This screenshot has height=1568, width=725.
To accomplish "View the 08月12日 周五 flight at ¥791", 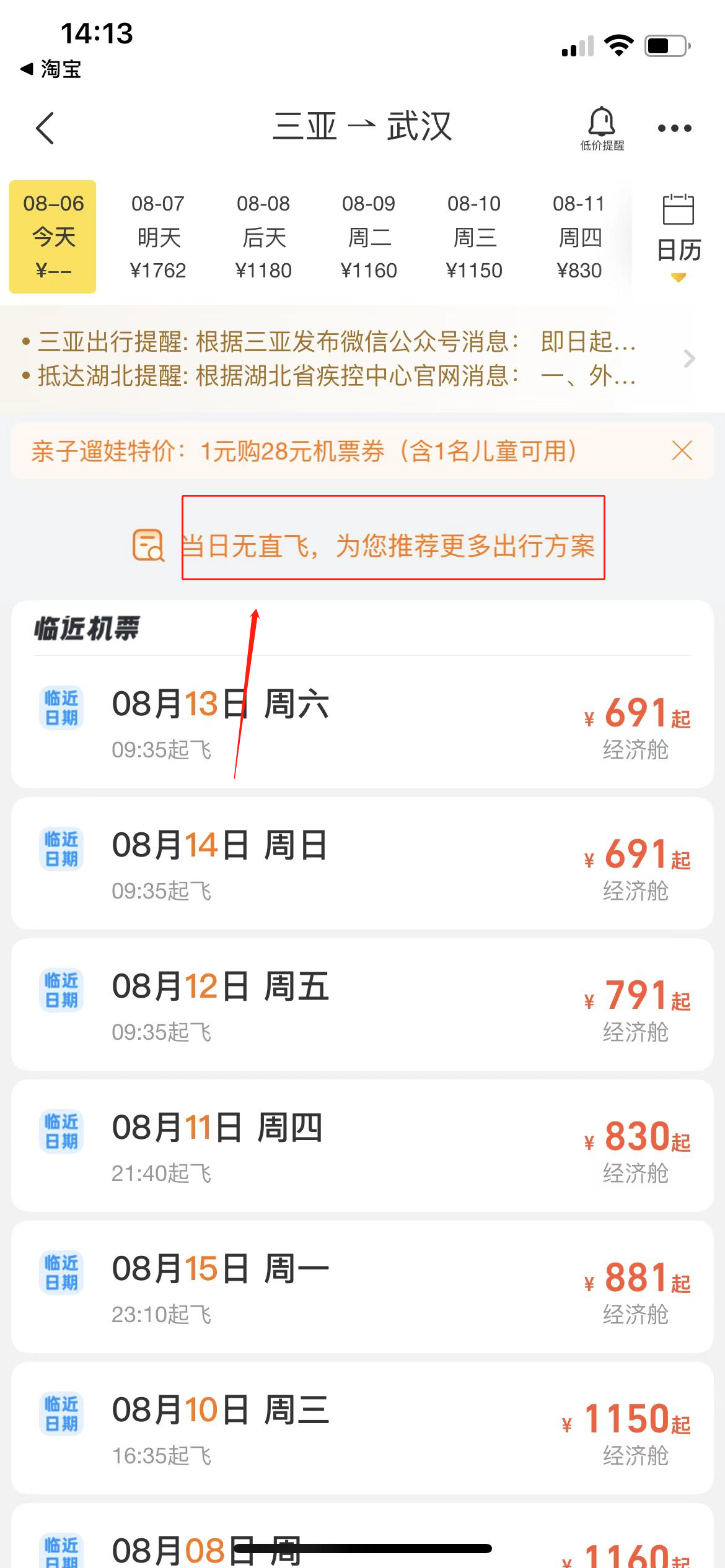I will (362, 1004).
